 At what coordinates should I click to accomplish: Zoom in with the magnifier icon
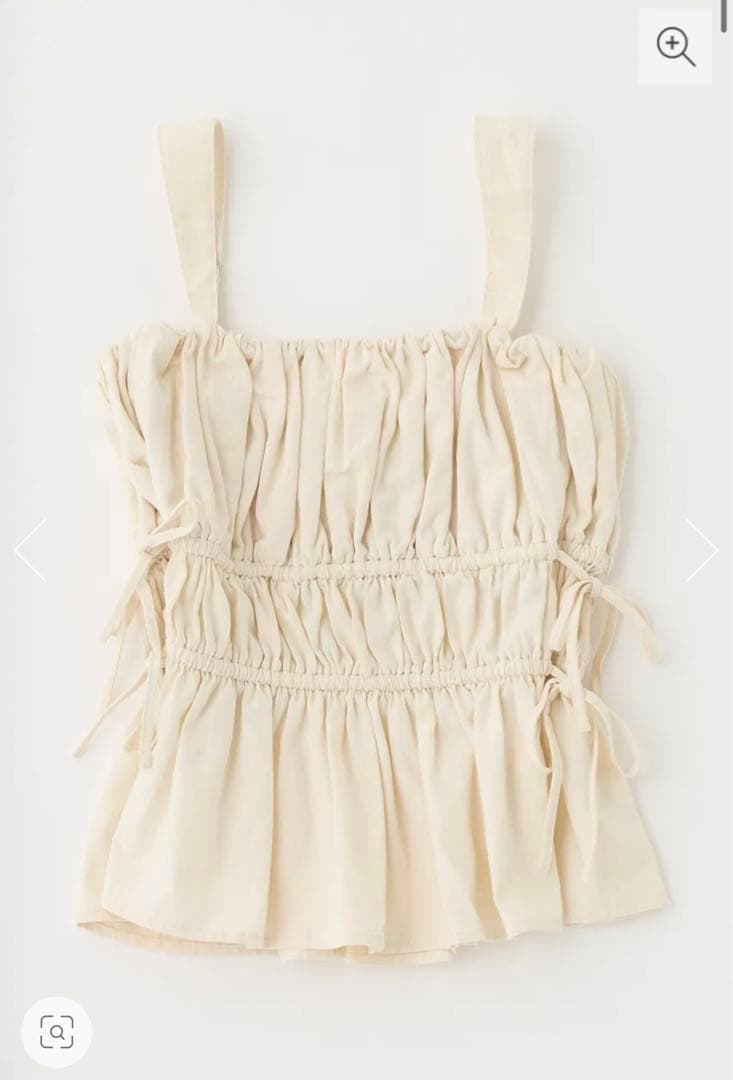(676, 47)
